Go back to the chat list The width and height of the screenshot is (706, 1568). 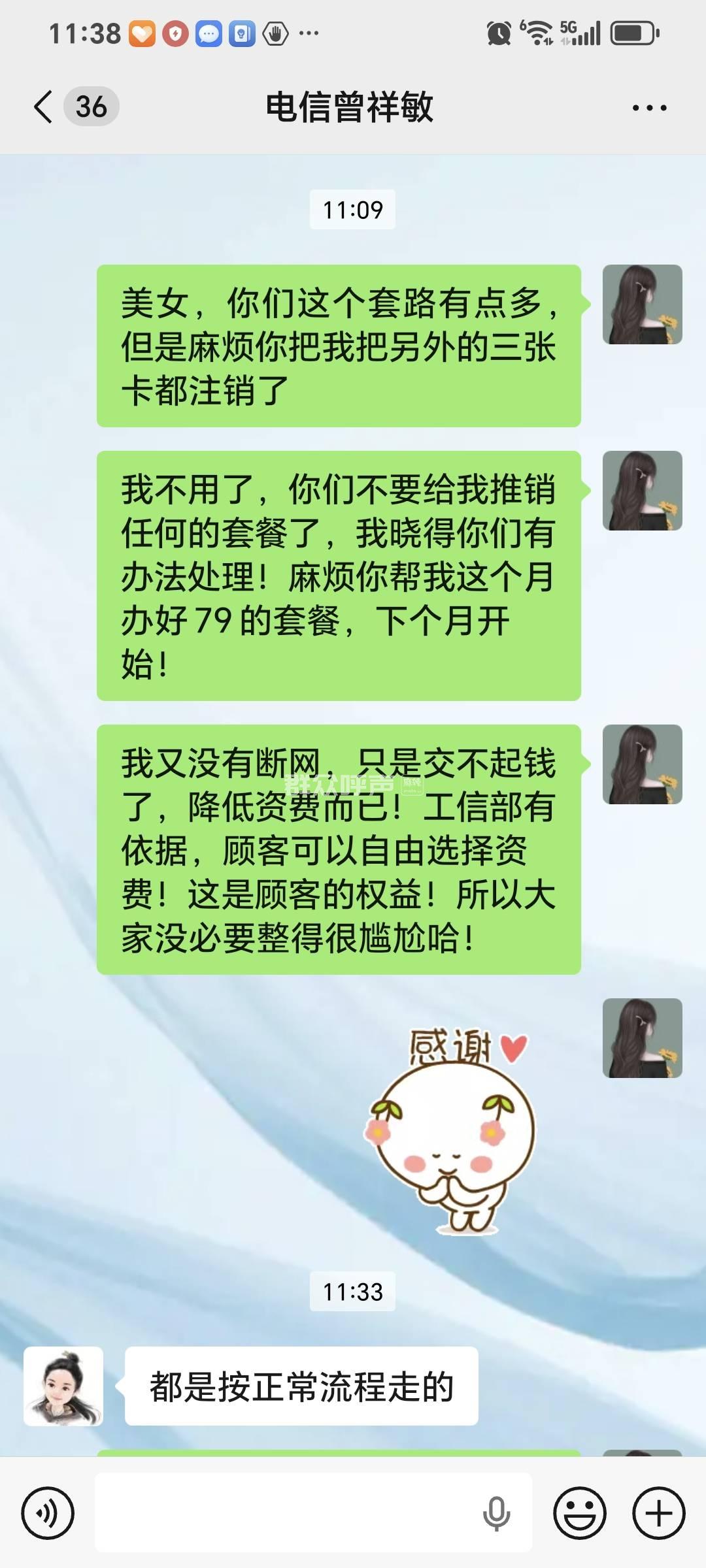(44, 106)
